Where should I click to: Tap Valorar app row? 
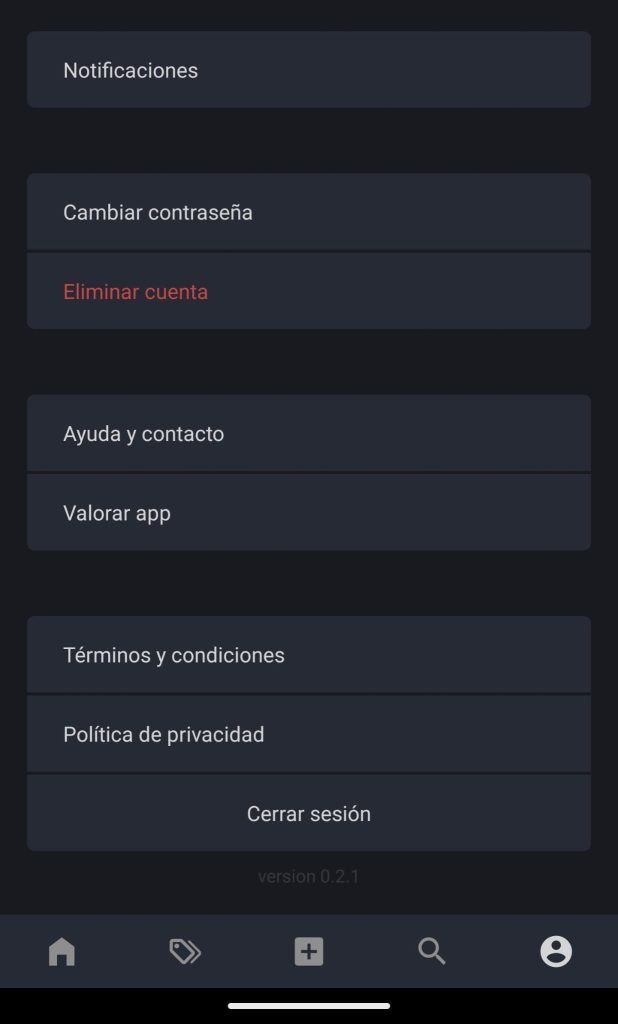coord(308,513)
